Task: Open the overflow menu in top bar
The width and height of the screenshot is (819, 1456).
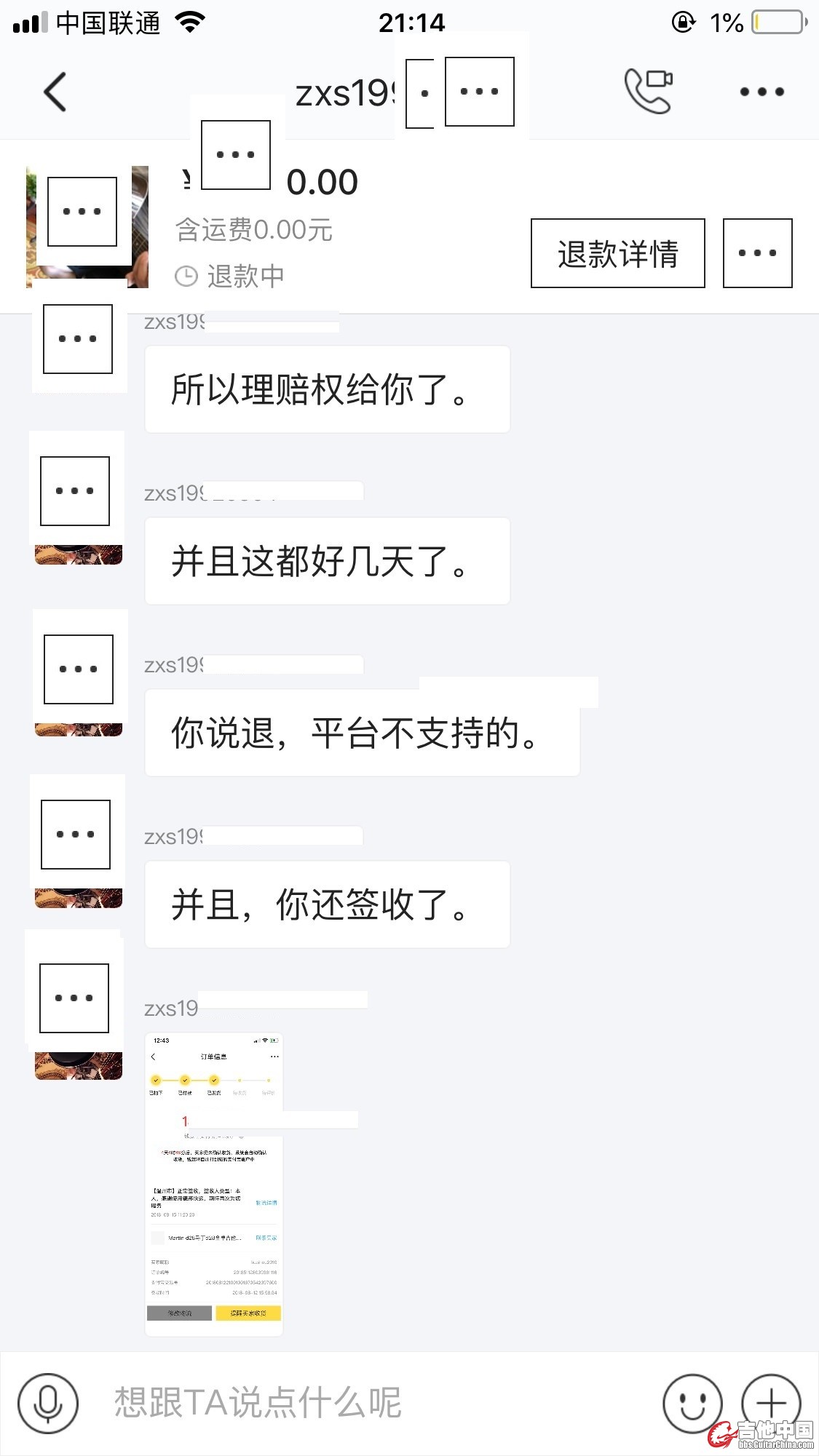Action: pos(761,92)
